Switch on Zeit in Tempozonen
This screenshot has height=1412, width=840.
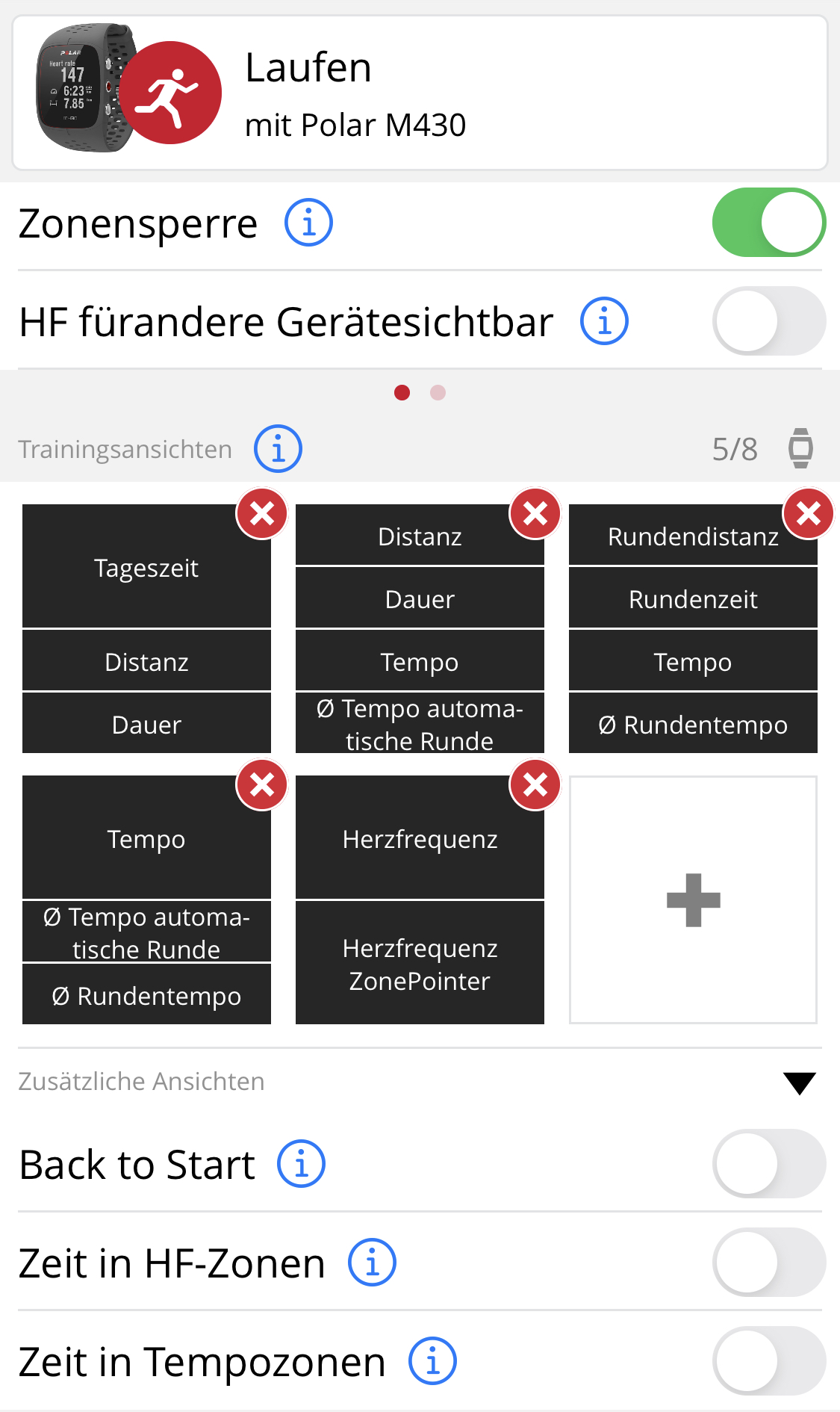coord(768,1361)
